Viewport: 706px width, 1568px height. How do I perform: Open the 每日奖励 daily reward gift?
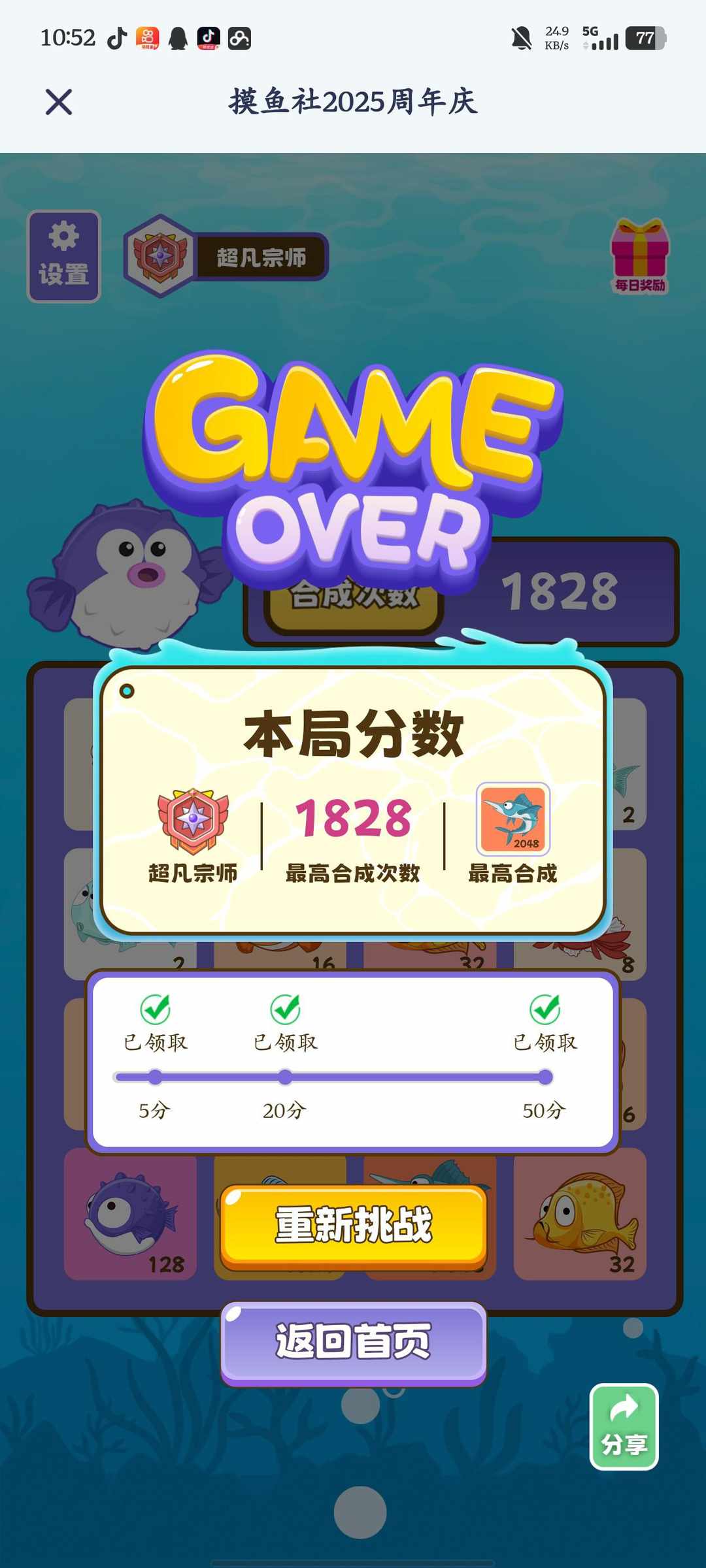pyautogui.click(x=639, y=256)
